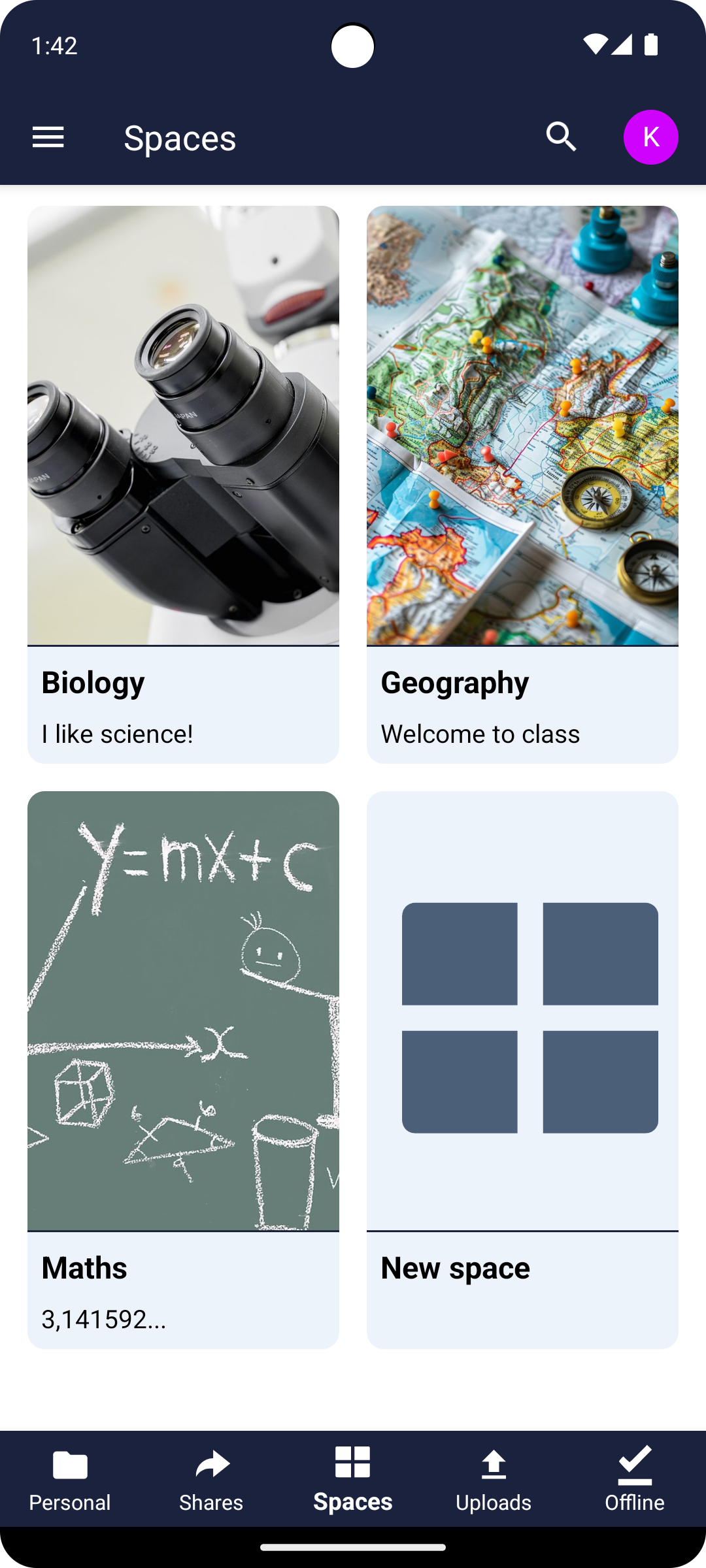Search within Spaces
This screenshot has height=1568, width=706.
[561, 137]
